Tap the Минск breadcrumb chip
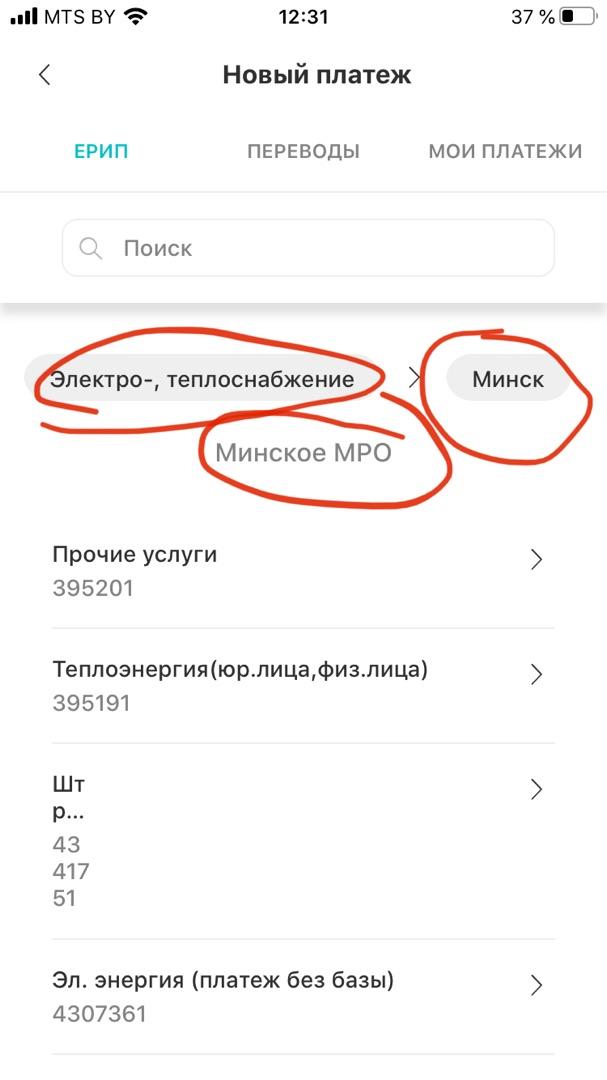Image resolution: width=607 pixels, height=1080 pixels. (x=508, y=380)
